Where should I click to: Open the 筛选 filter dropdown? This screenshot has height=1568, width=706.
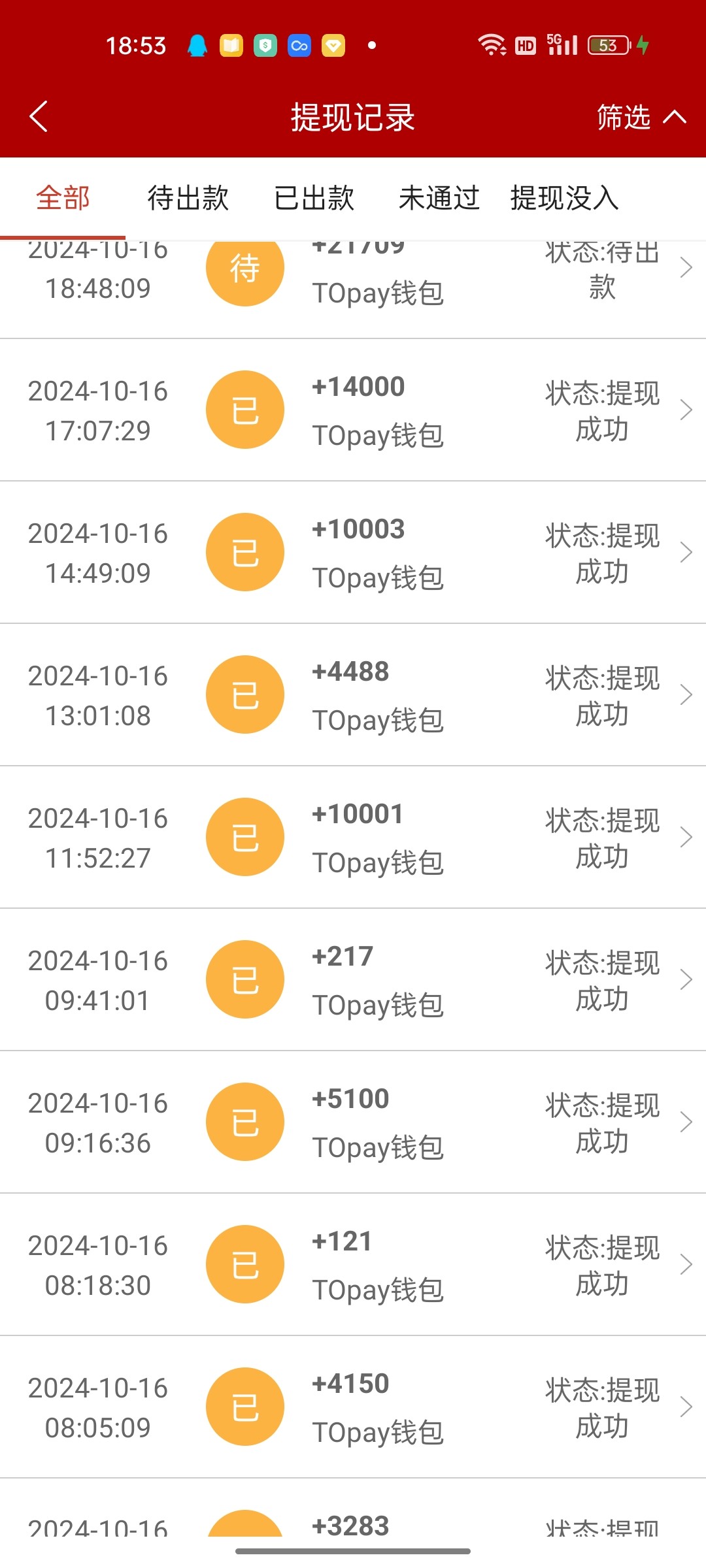coord(640,117)
